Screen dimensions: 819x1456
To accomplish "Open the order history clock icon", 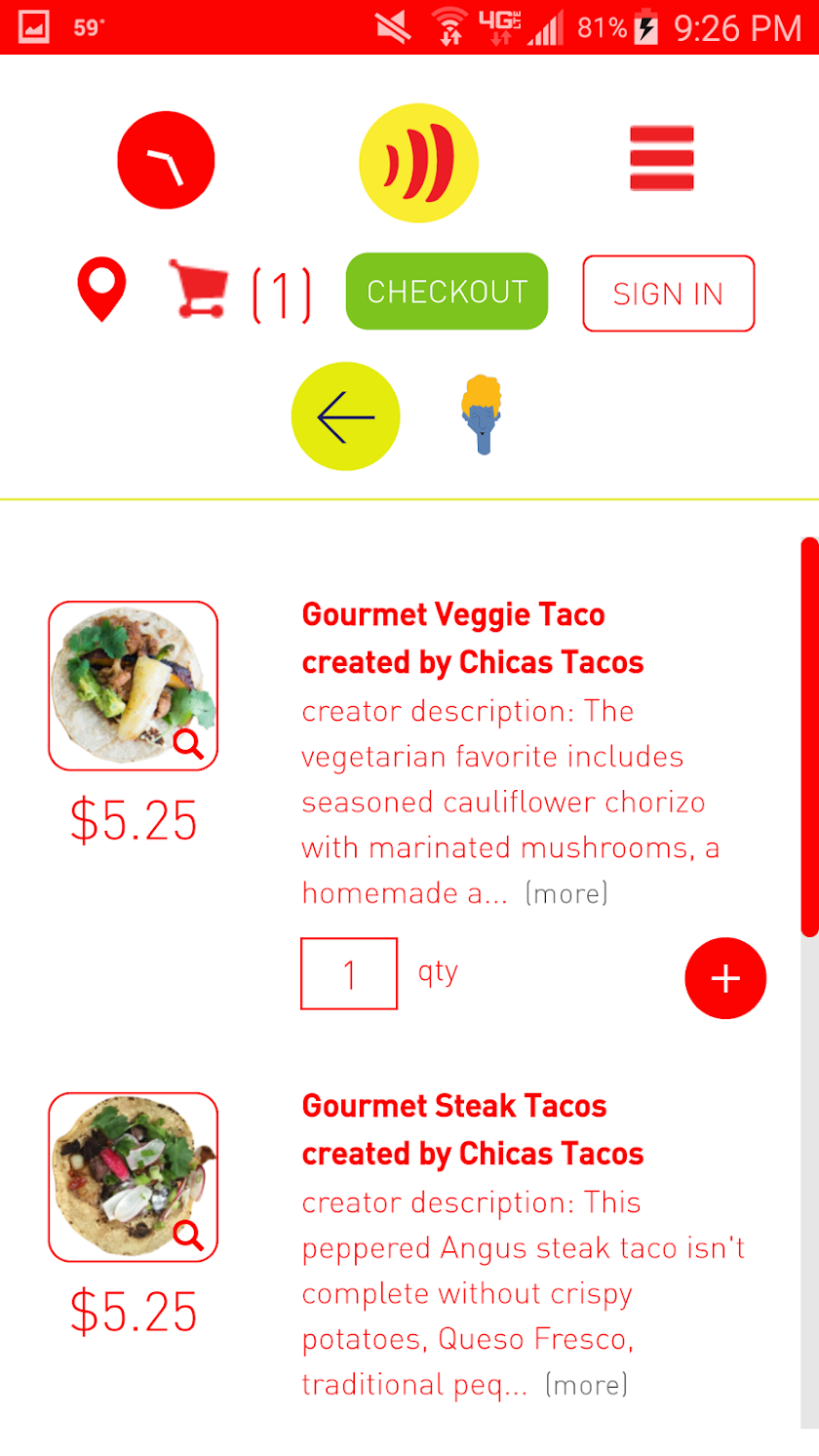I will [166, 160].
